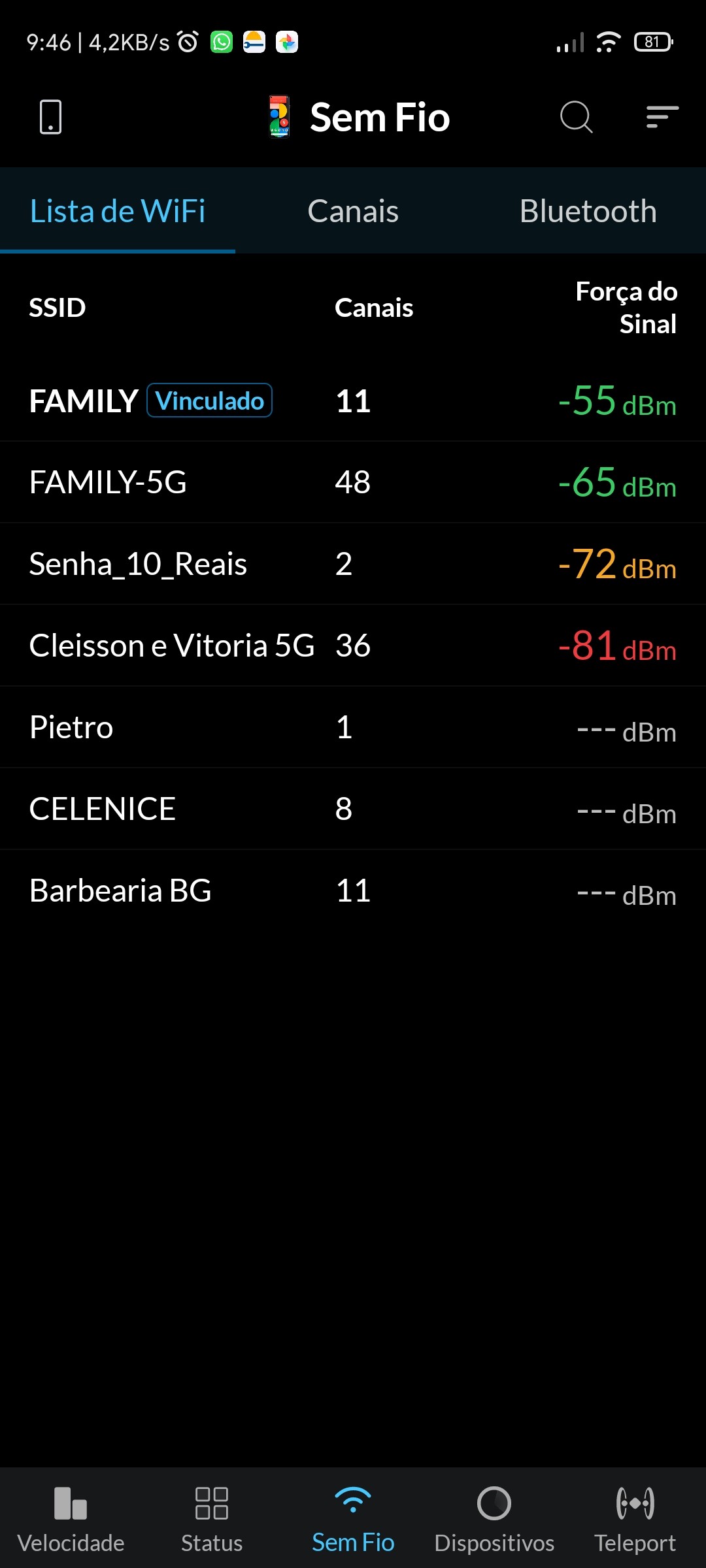This screenshot has height=1568, width=706.
Task: Select the Lista de WiFi tab
Action: [118, 211]
